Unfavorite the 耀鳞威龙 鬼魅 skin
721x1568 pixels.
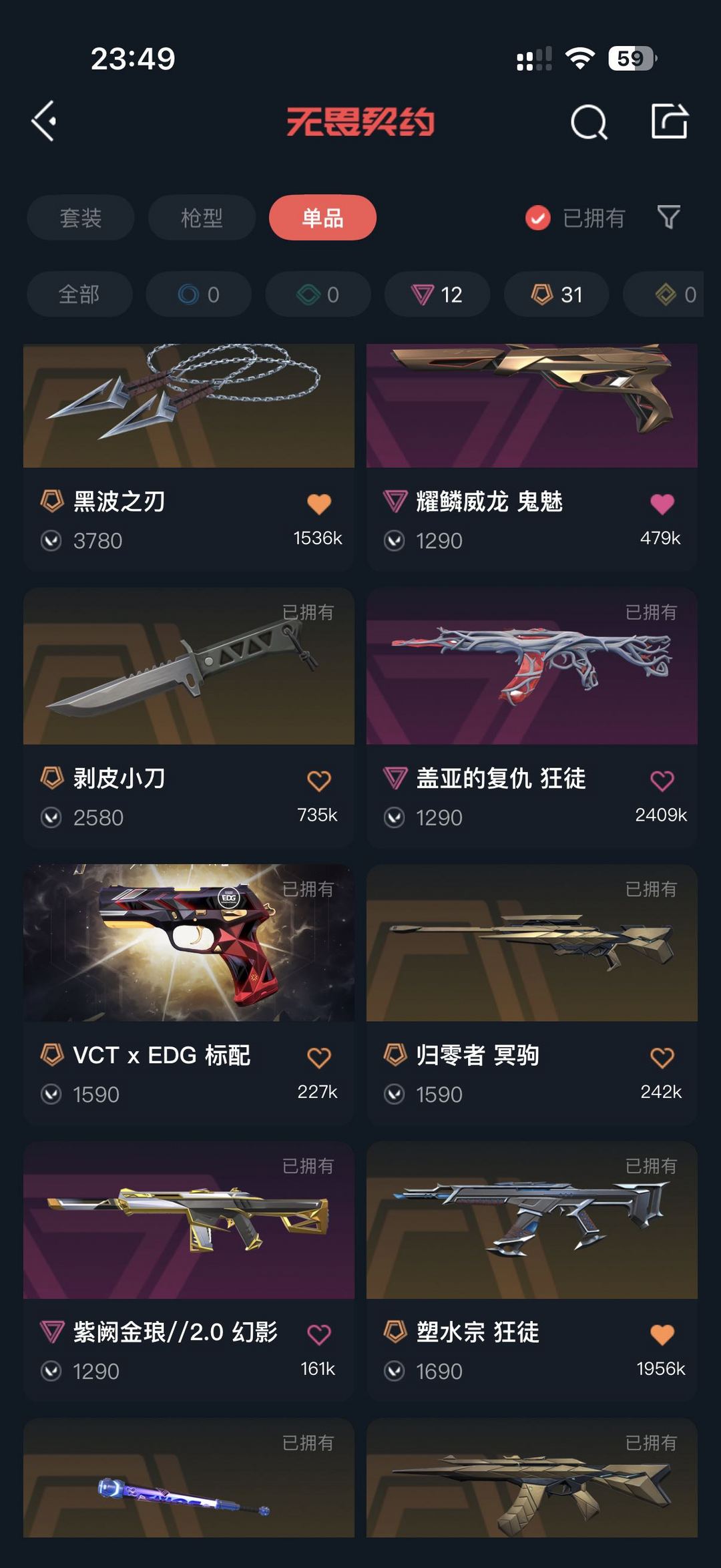[x=661, y=503]
